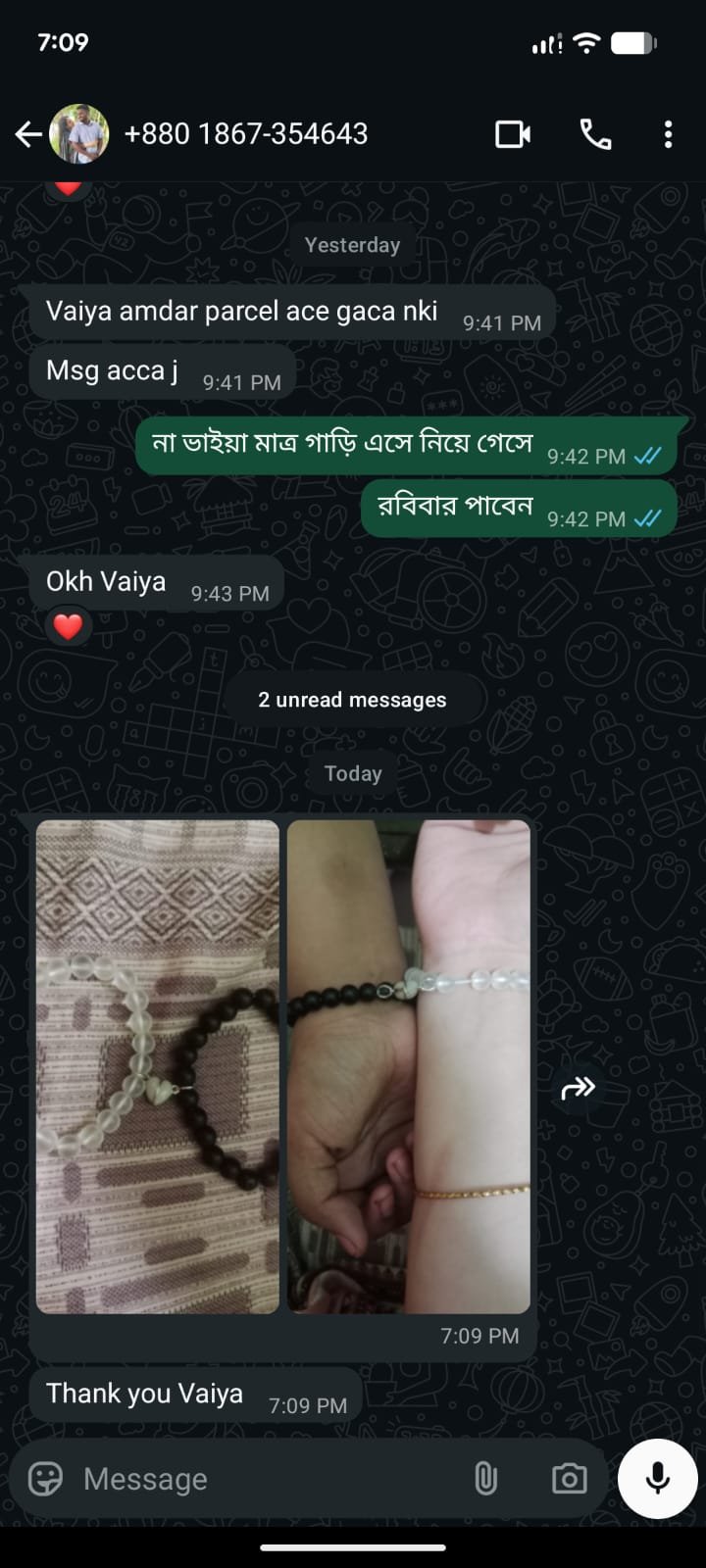Open the photo of bracelets on fabric
The width and height of the screenshot is (706, 1568).
coord(158,1066)
